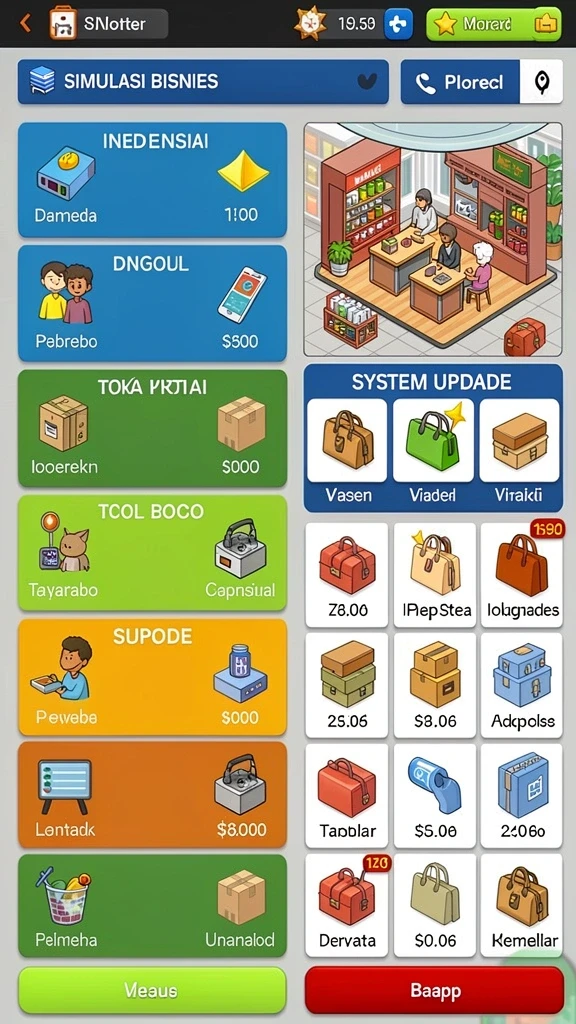This screenshot has height=1024, width=576.
Task: Go back with the orange arrow
Action: [25, 24]
